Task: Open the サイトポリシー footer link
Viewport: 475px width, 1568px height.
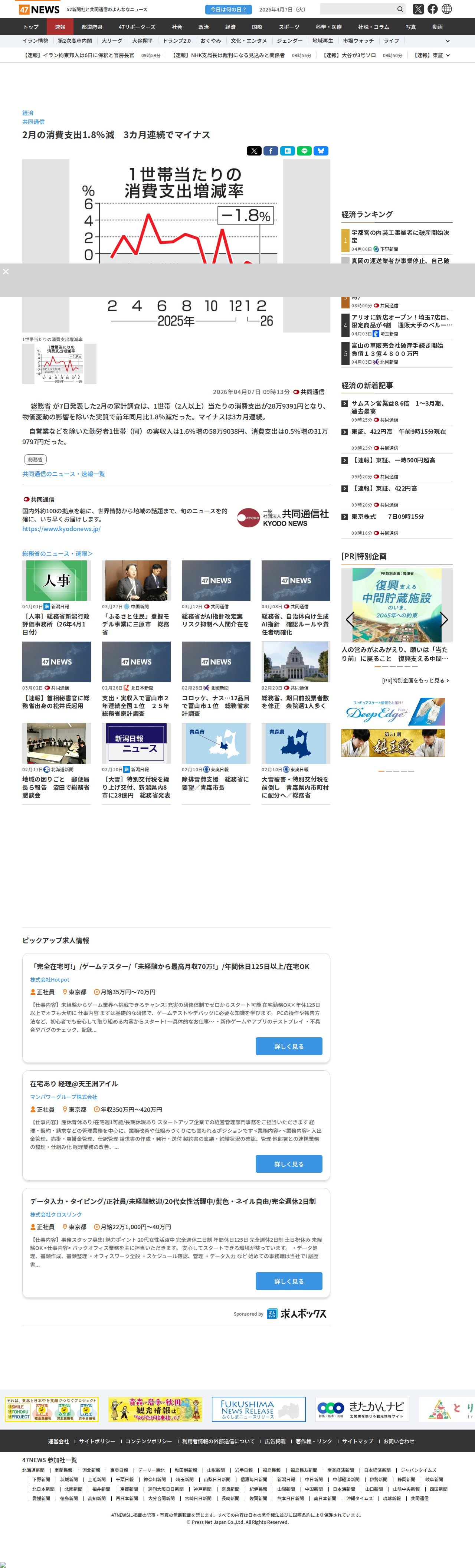Action: point(97,1441)
